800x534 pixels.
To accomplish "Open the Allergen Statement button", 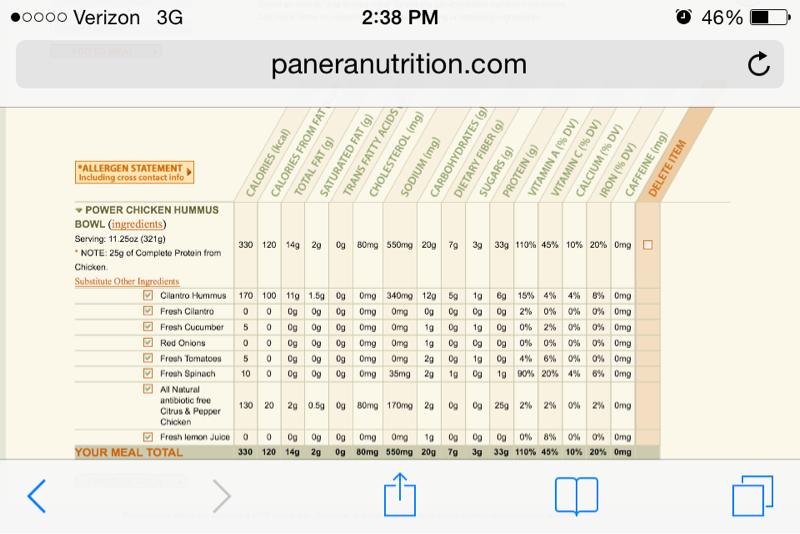I will pos(134,172).
